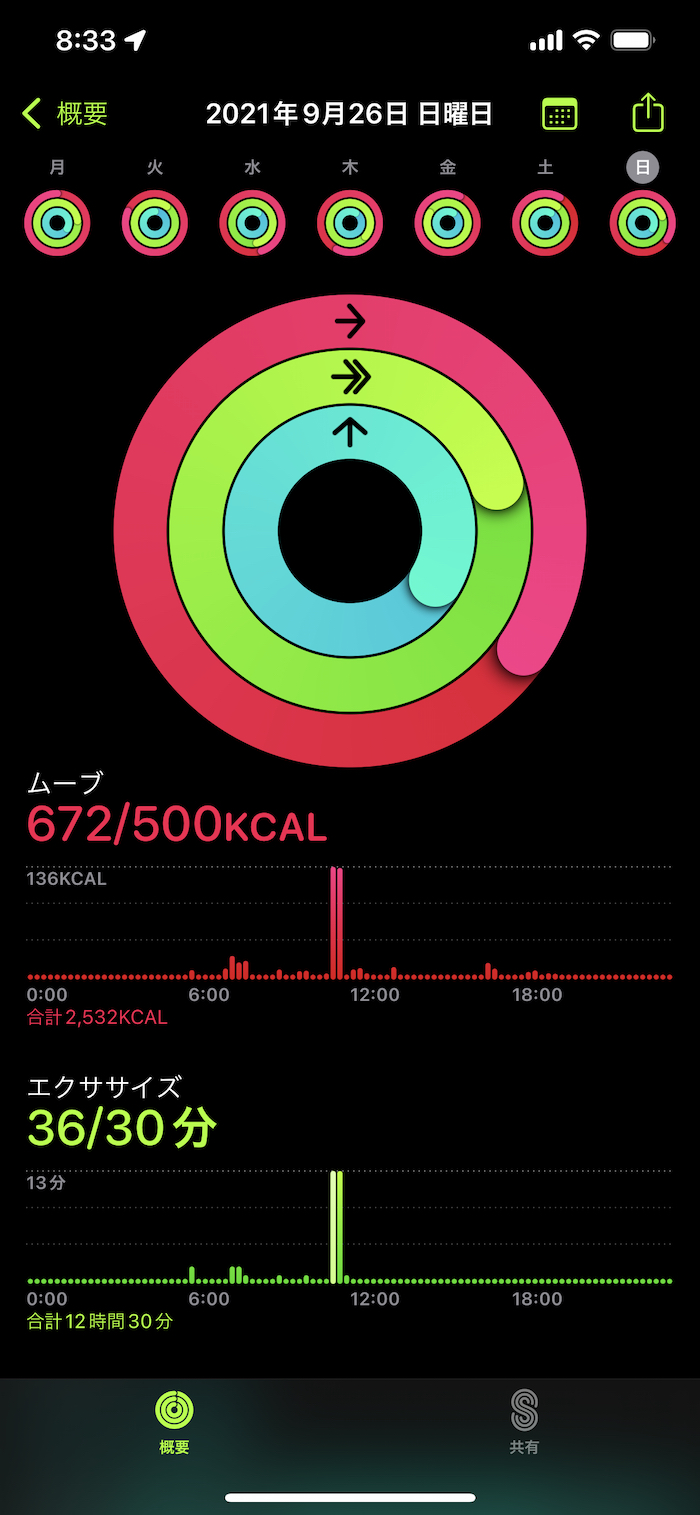The width and height of the screenshot is (700, 1515).
Task: Open the calendar view
Action: point(559,114)
